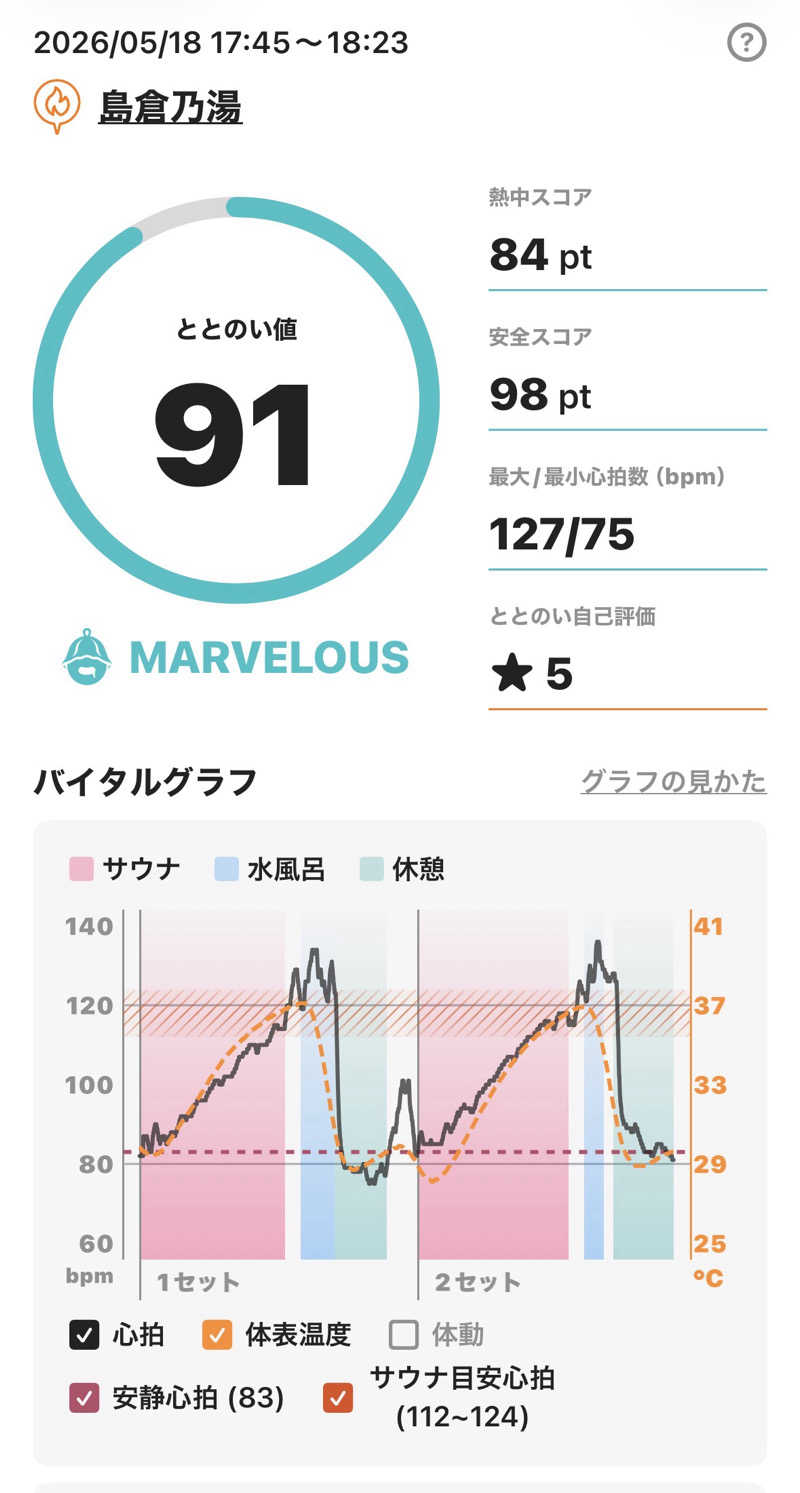
Task: Toggle the 安静心拍 (83) checkbox
Action: 85,1398
